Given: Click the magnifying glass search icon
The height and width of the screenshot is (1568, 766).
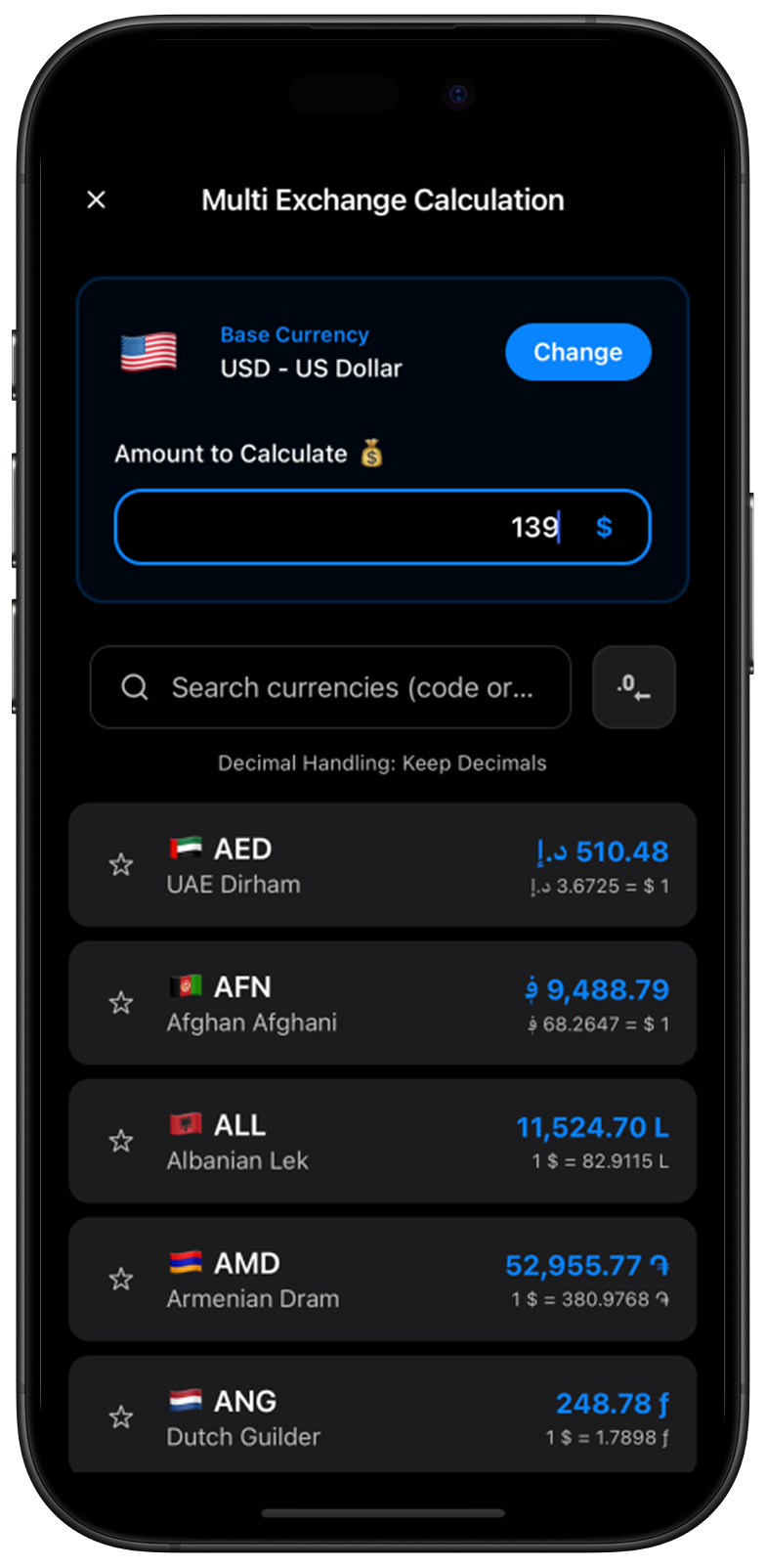Looking at the screenshot, I should click(x=135, y=687).
